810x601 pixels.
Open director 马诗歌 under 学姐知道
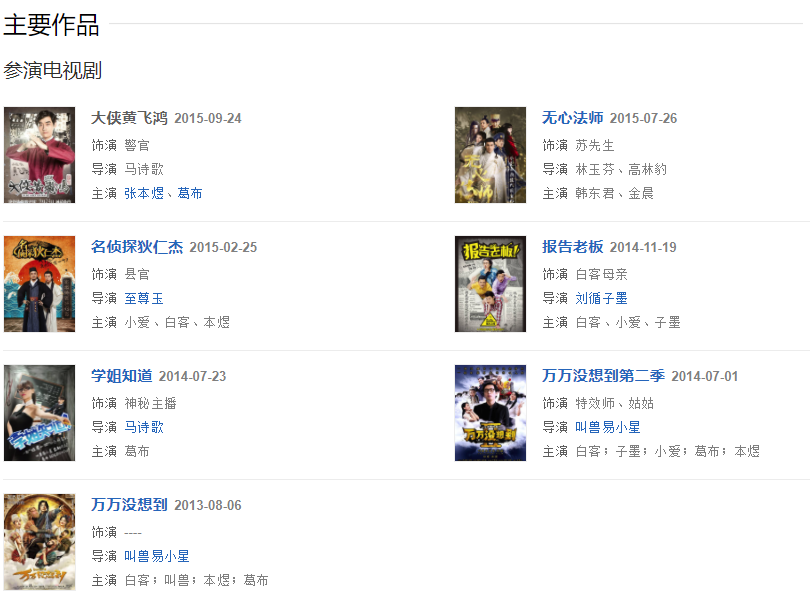click(x=144, y=427)
